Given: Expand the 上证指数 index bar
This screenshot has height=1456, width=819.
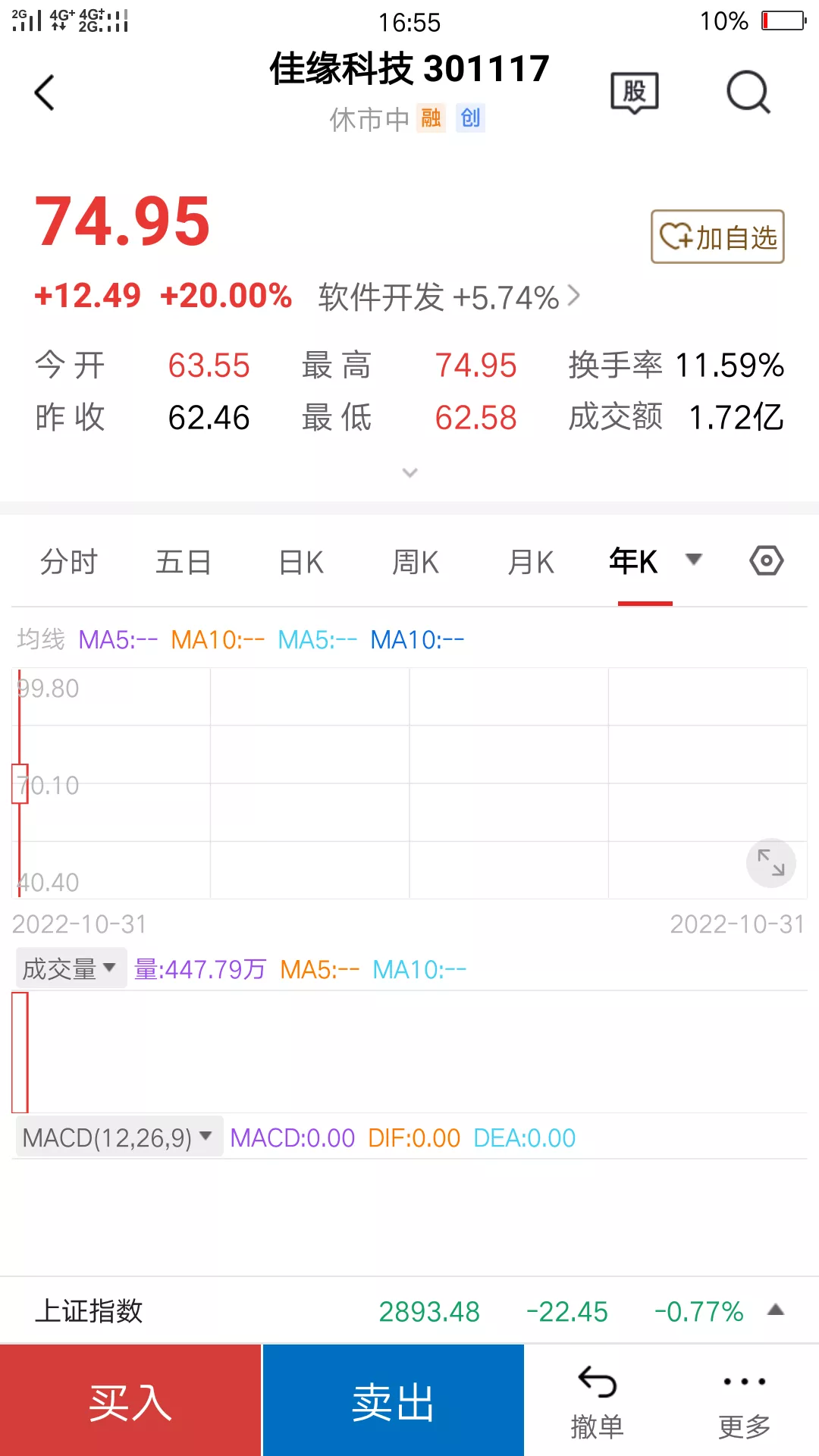Looking at the screenshot, I should [x=409, y=1310].
